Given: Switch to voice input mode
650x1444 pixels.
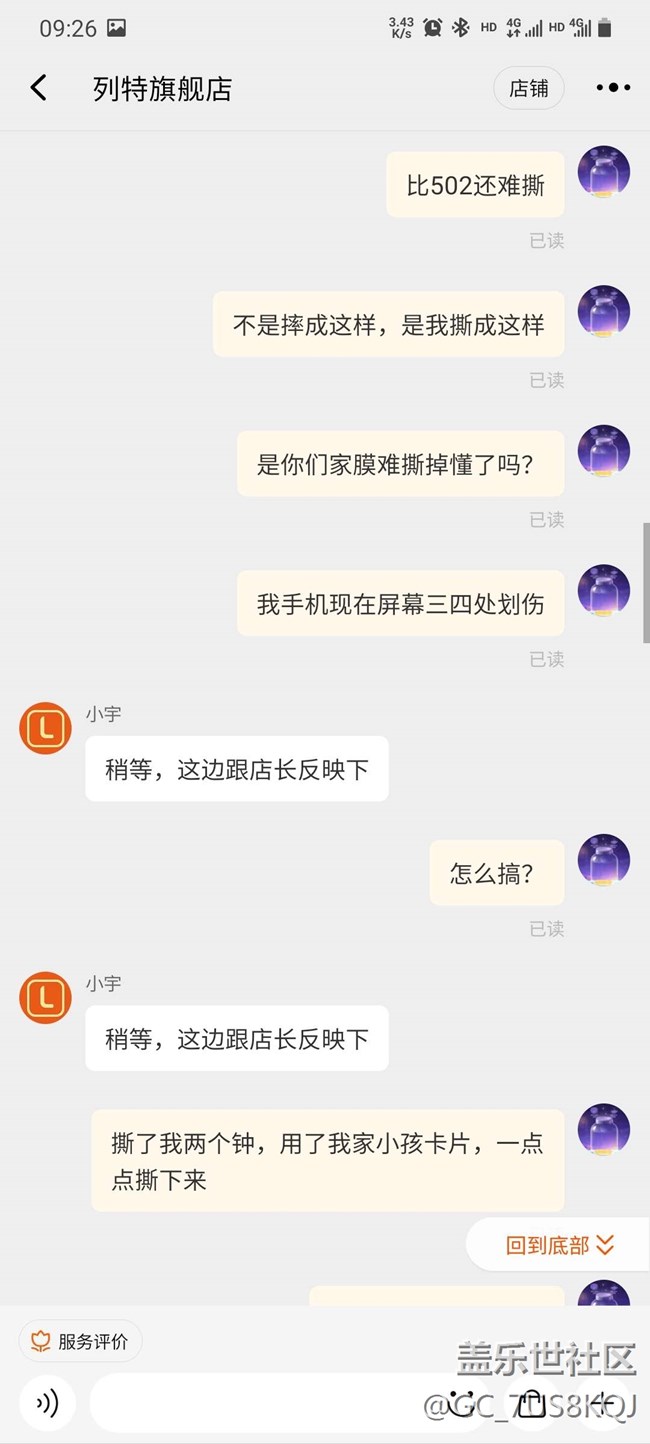Looking at the screenshot, I should click(x=46, y=1403).
